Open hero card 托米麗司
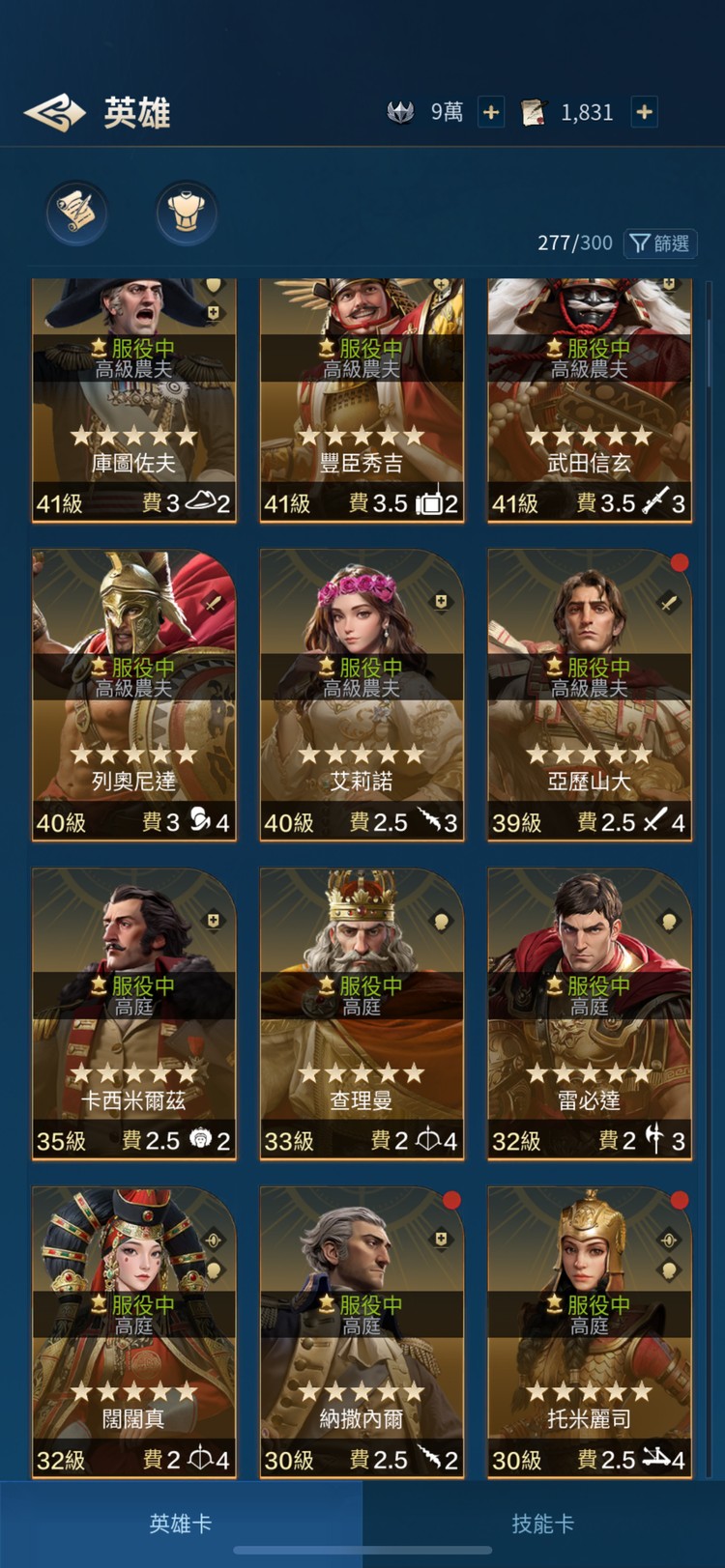 point(590,1333)
